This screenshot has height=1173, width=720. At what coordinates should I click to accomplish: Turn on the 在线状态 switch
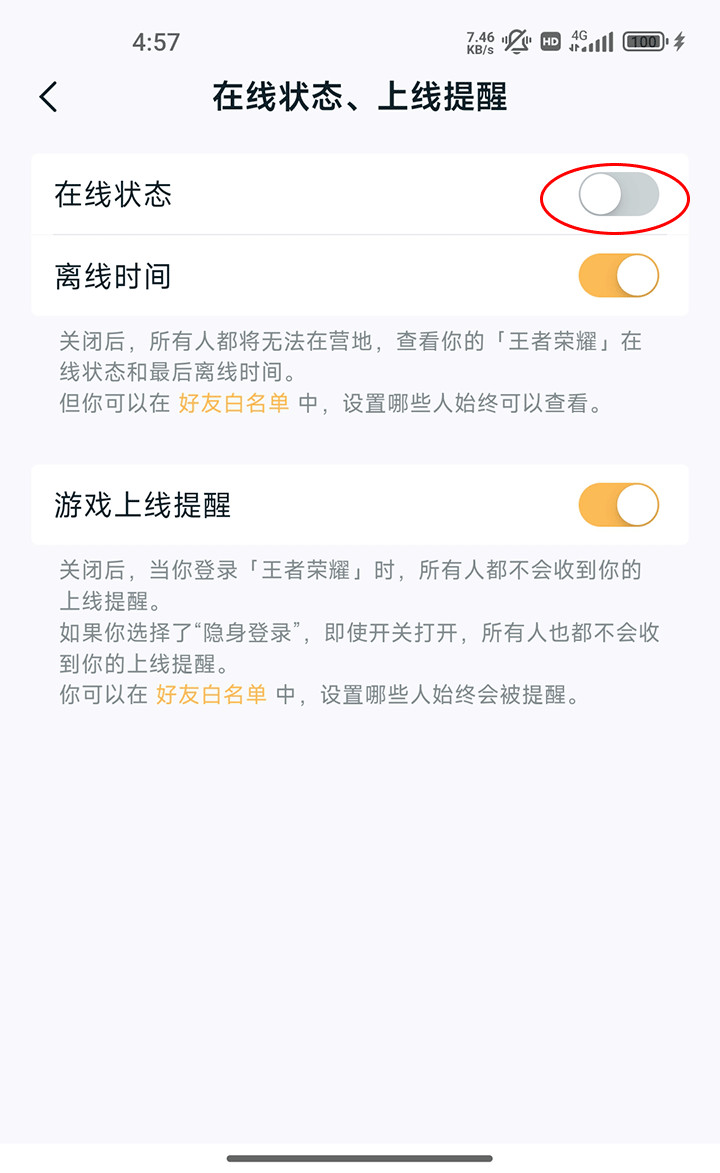point(618,195)
